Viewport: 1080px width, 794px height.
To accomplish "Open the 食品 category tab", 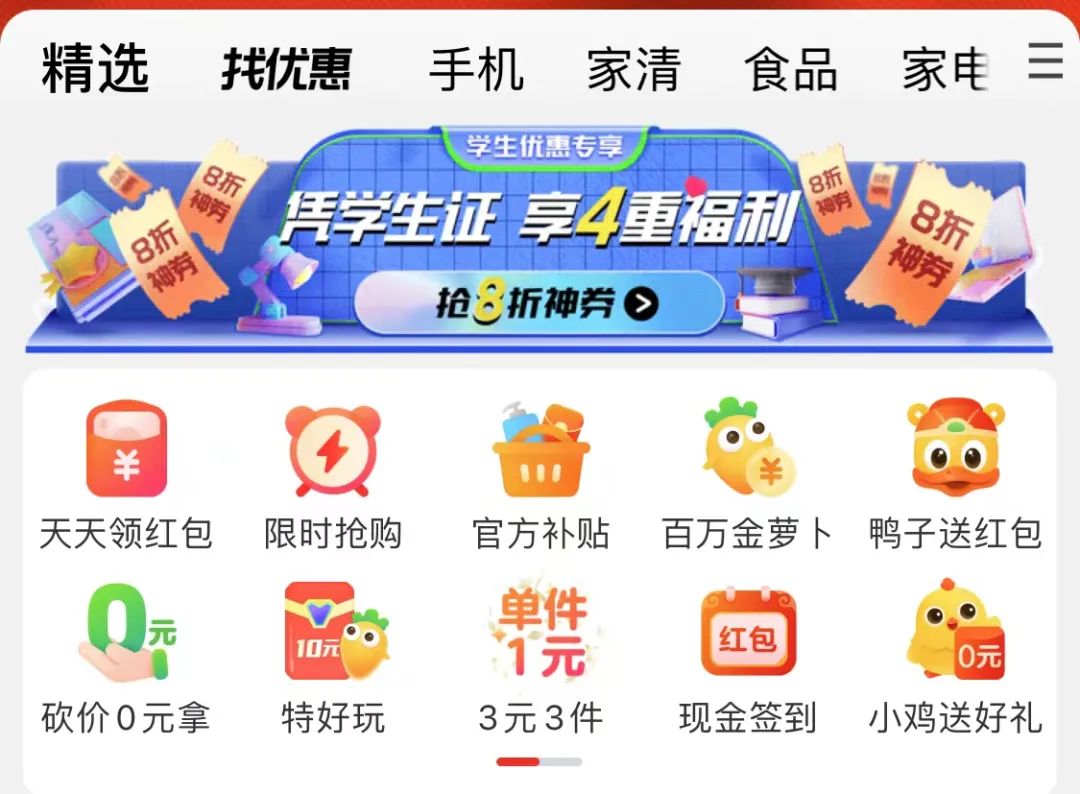I will point(790,70).
